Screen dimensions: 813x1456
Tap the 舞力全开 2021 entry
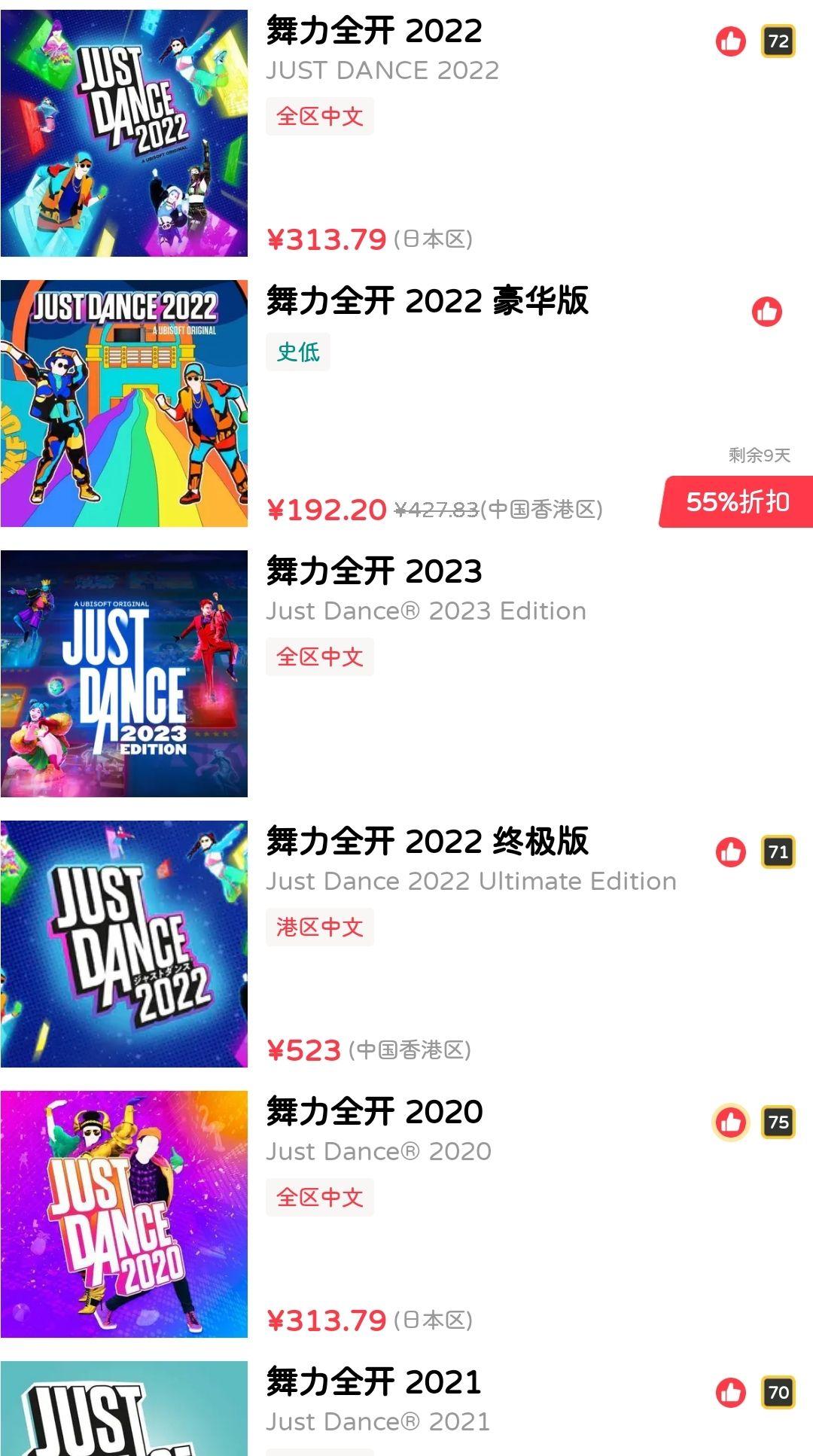374,1382
